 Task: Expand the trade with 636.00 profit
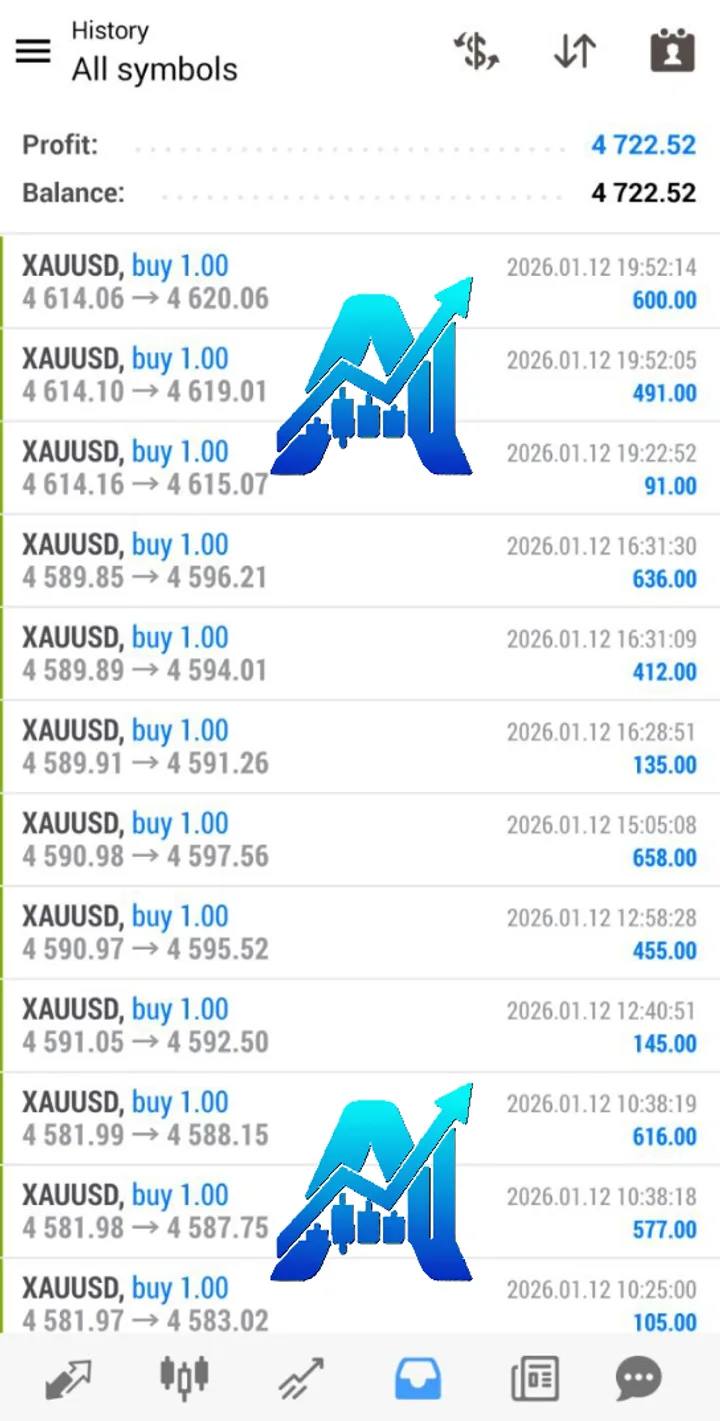pyautogui.click(x=360, y=561)
